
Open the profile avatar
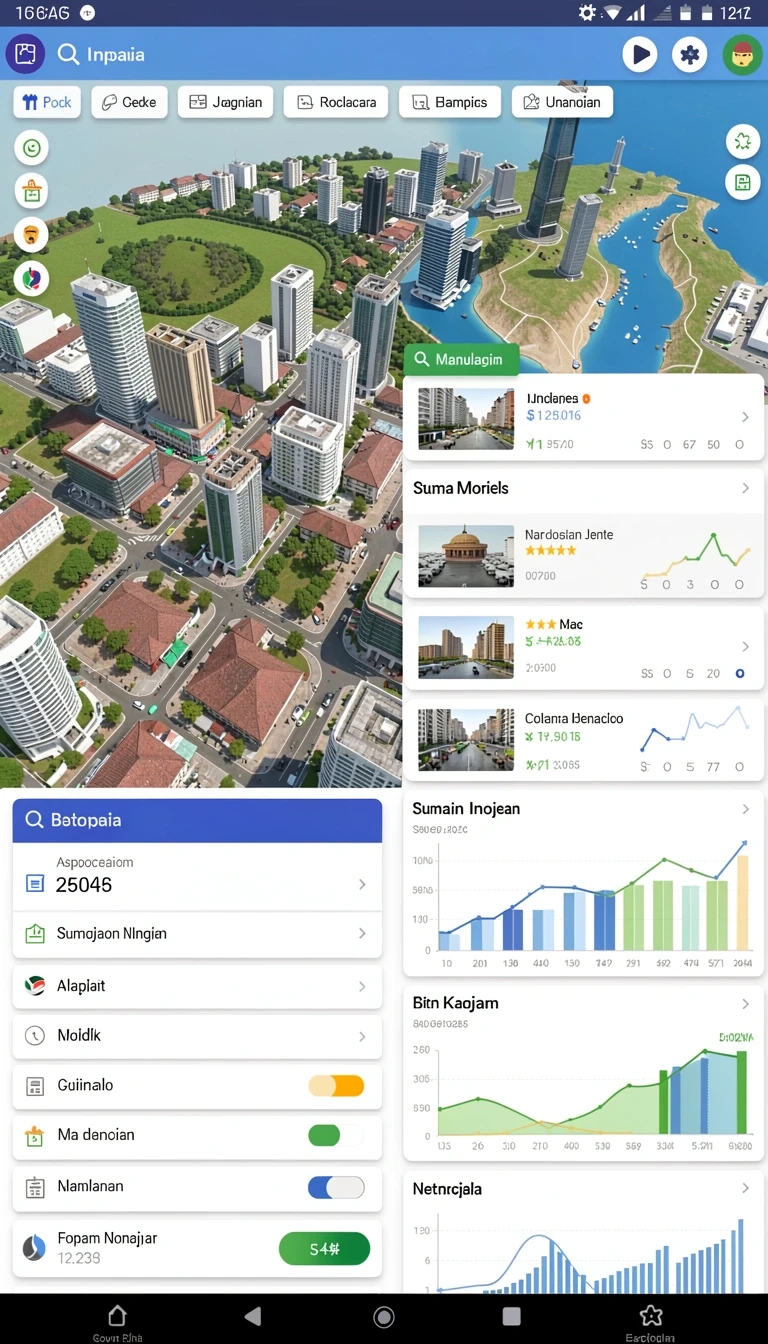(x=742, y=54)
